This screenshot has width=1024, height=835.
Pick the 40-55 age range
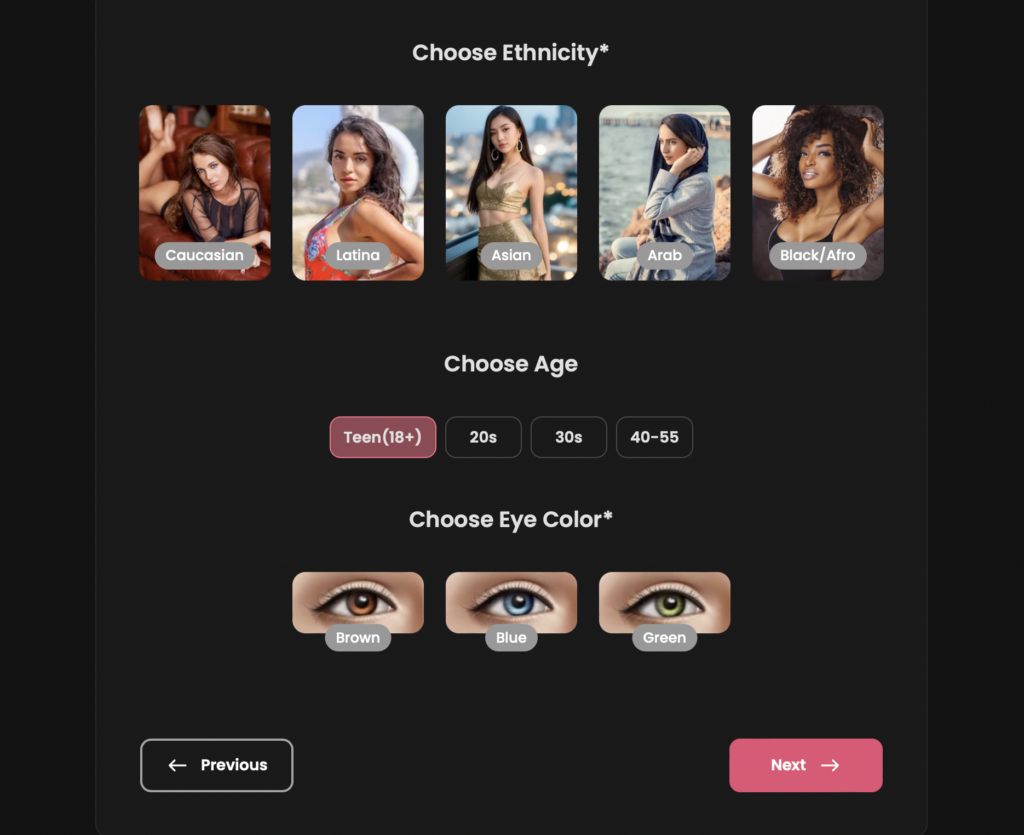coord(654,437)
